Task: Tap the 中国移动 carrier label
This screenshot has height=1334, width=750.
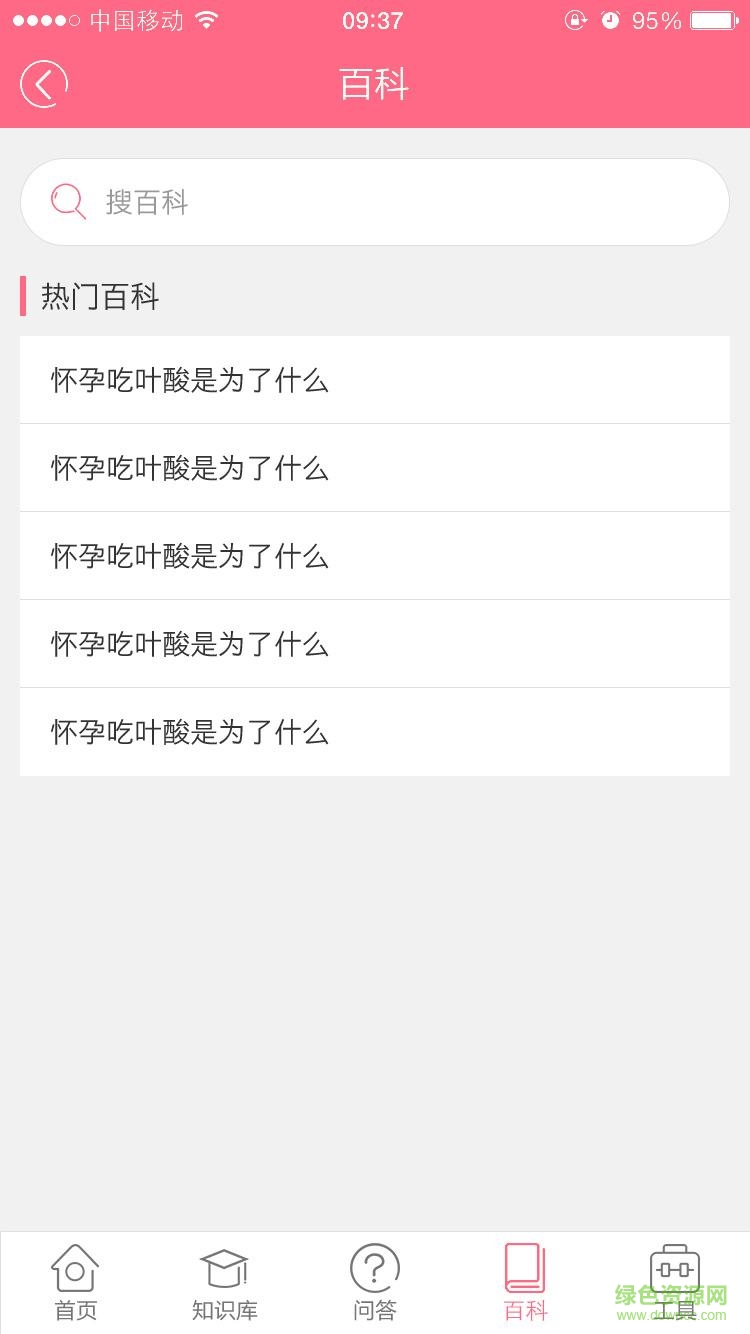Action: click(x=137, y=20)
